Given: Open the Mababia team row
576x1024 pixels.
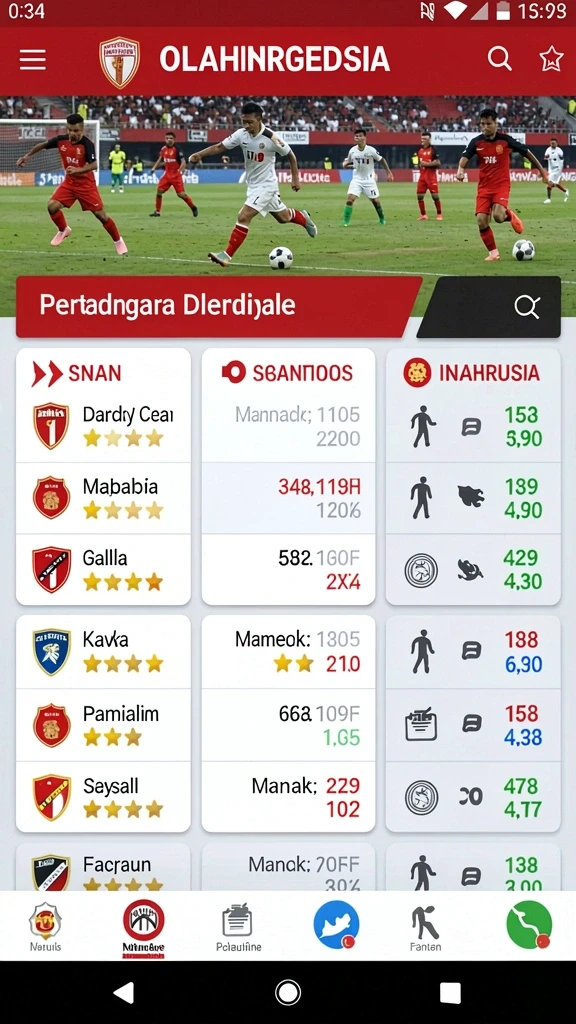Looking at the screenshot, I should [x=103, y=498].
